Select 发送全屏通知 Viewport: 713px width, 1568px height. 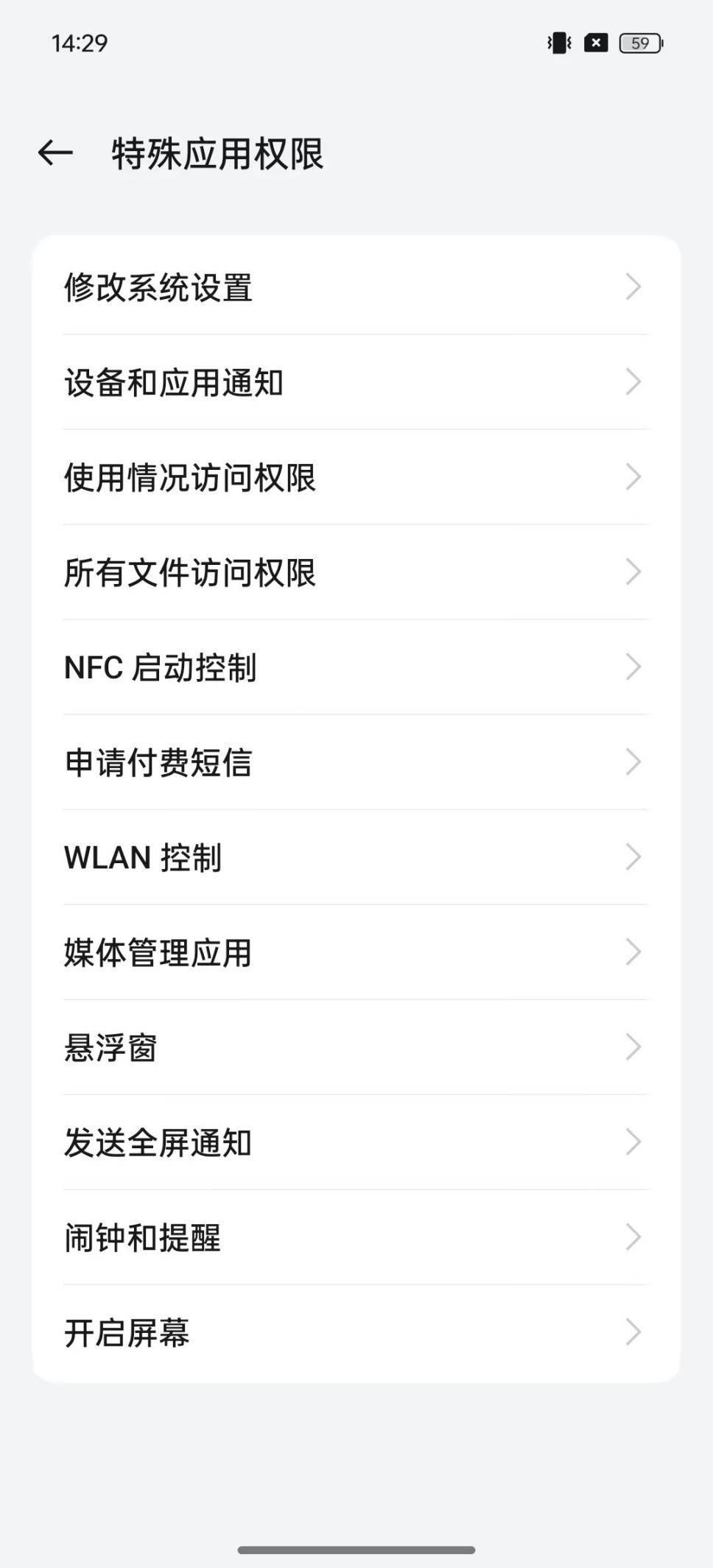pyautogui.click(x=355, y=1142)
